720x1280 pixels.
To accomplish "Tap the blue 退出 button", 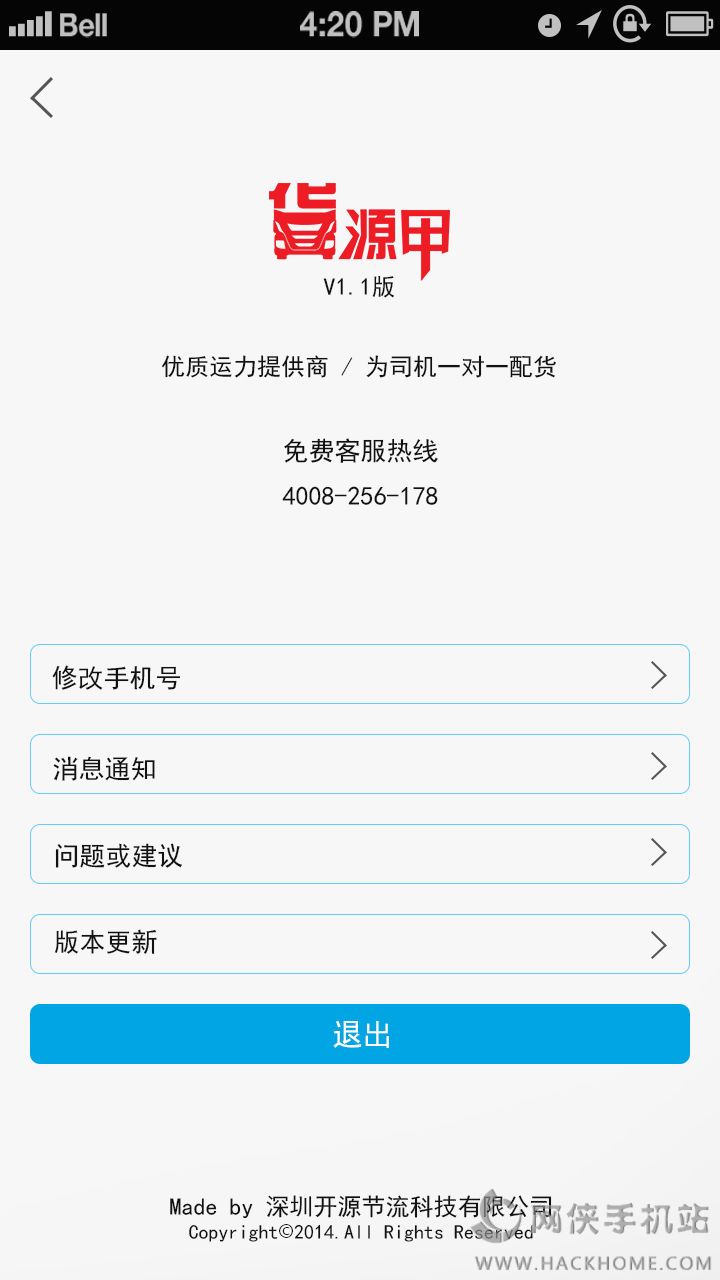I will pyautogui.click(x=360, y=1034).
